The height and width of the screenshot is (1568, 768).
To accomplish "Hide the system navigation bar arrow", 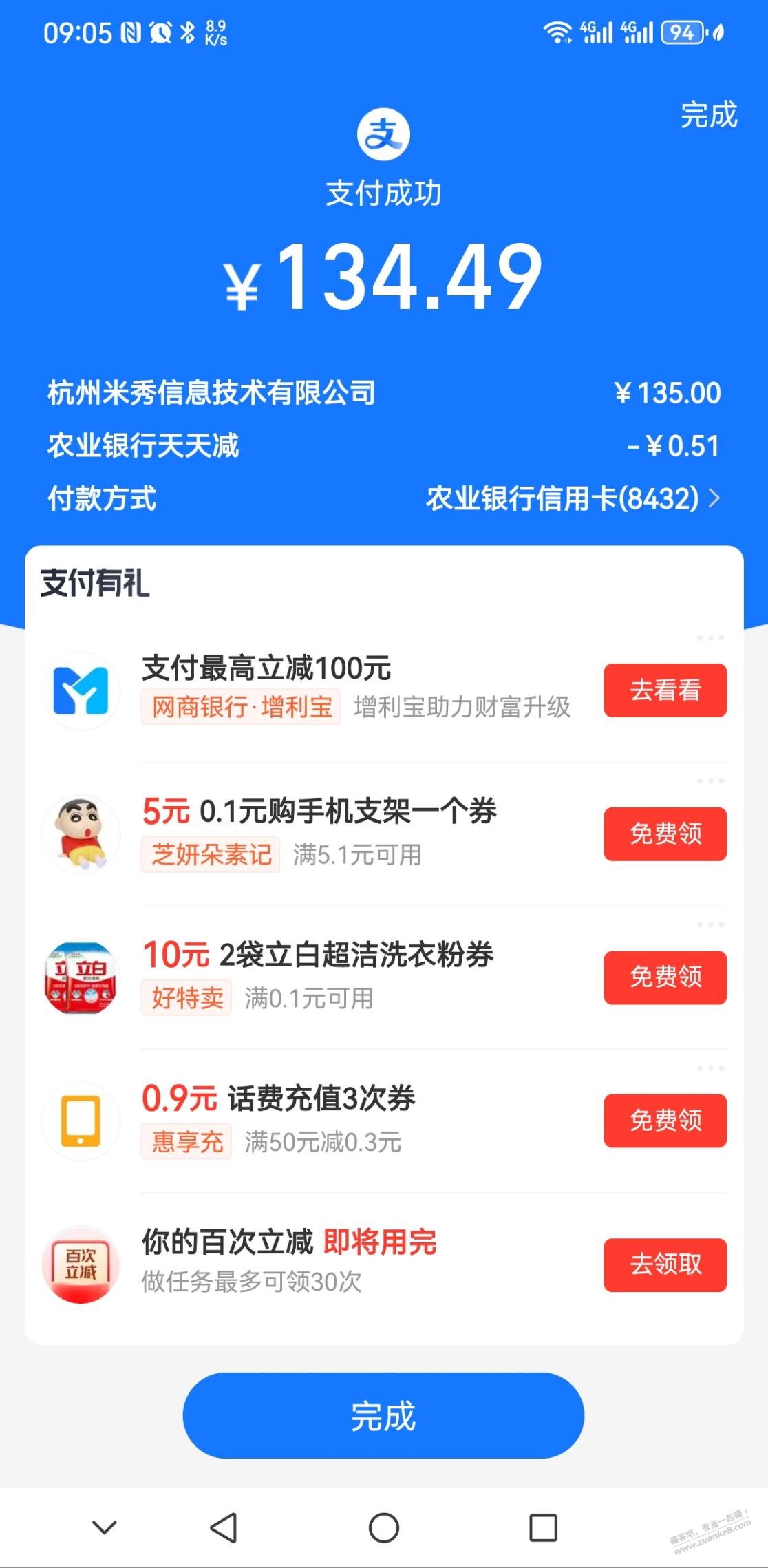I will pos(104,1527).
